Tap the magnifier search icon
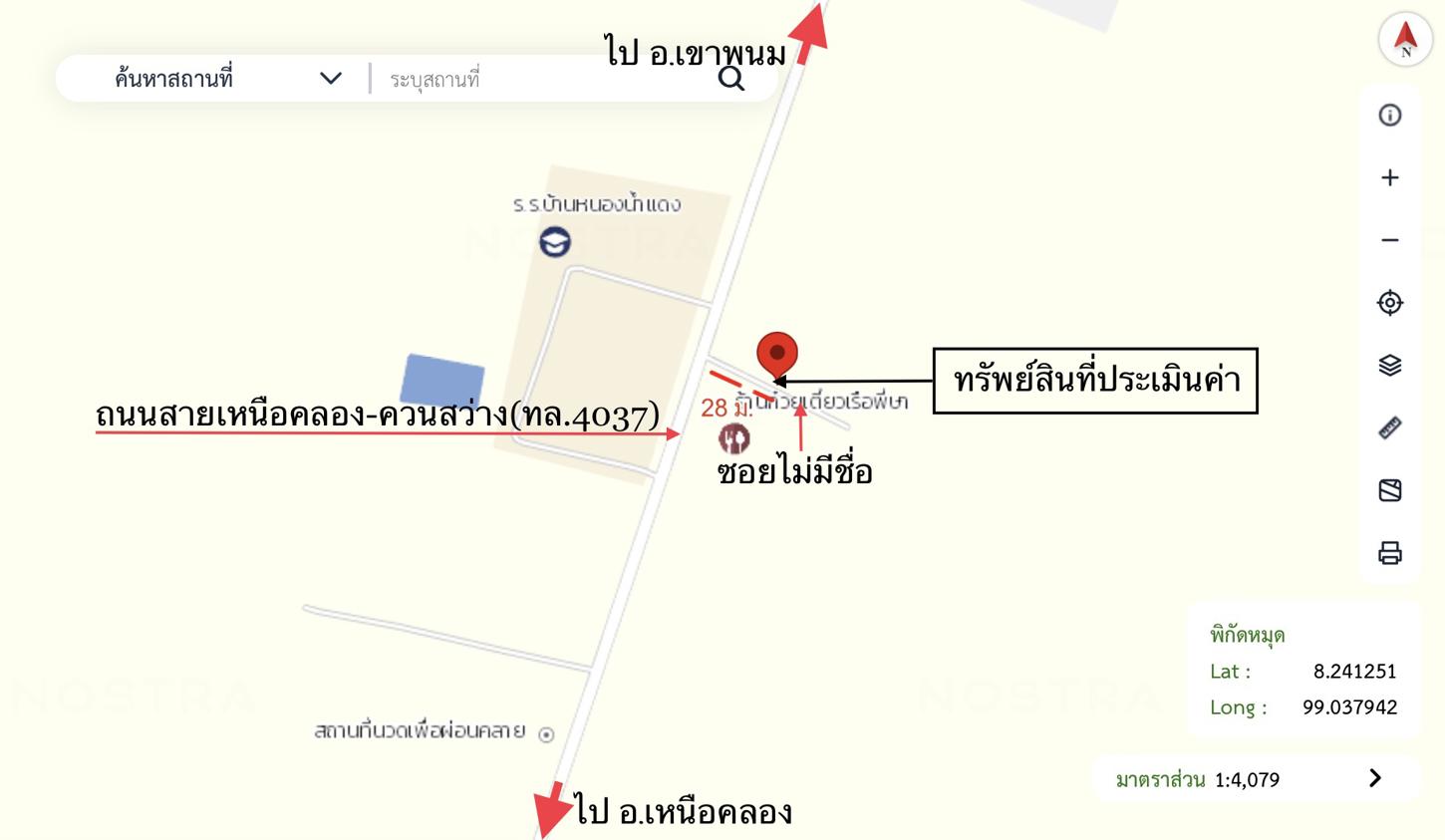 click(731, 79)
